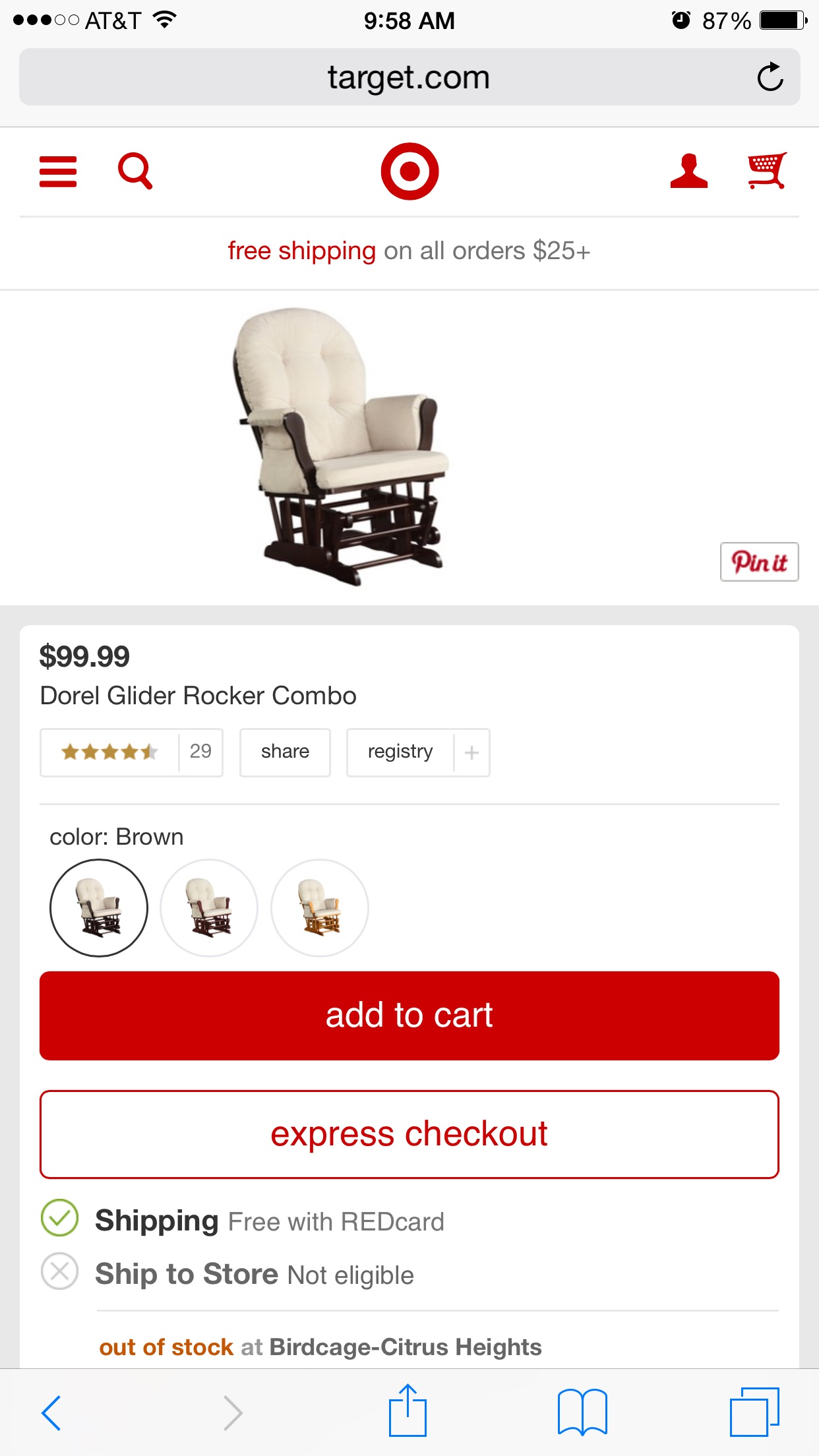The height and width of the screenshot is (1456, 819).
Task: Show open Safari tabs
Action: [x=754, y=1412]
